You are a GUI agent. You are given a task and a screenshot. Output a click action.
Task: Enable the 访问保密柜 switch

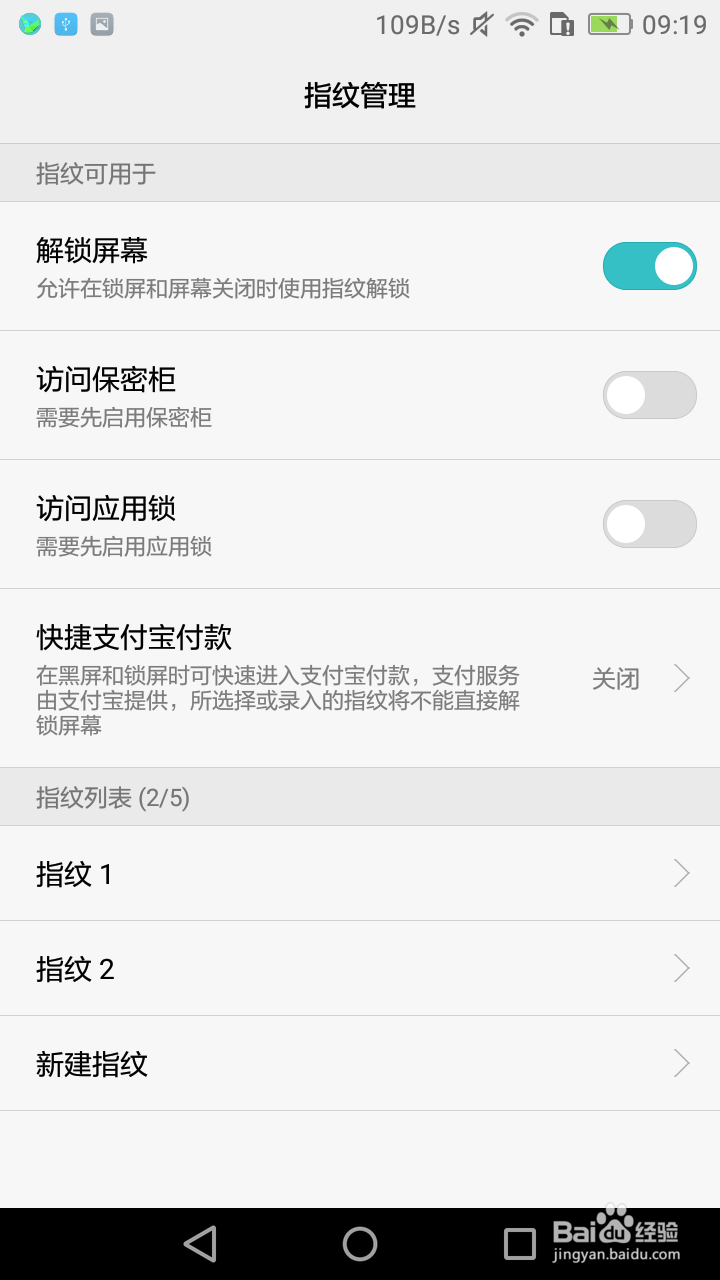point(649,395)
